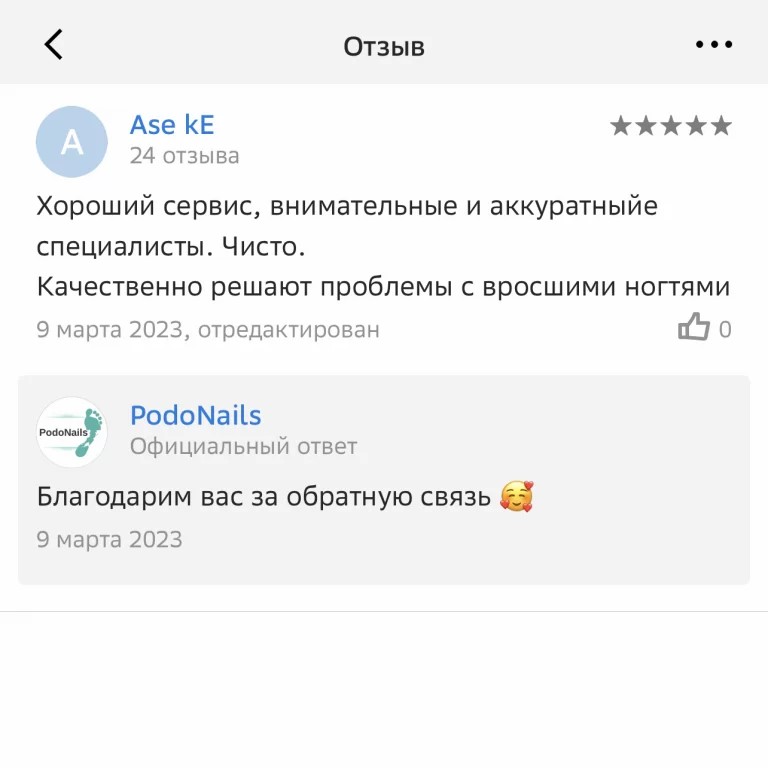
Task: Go back from the review screen
Action: pos(54,44)
